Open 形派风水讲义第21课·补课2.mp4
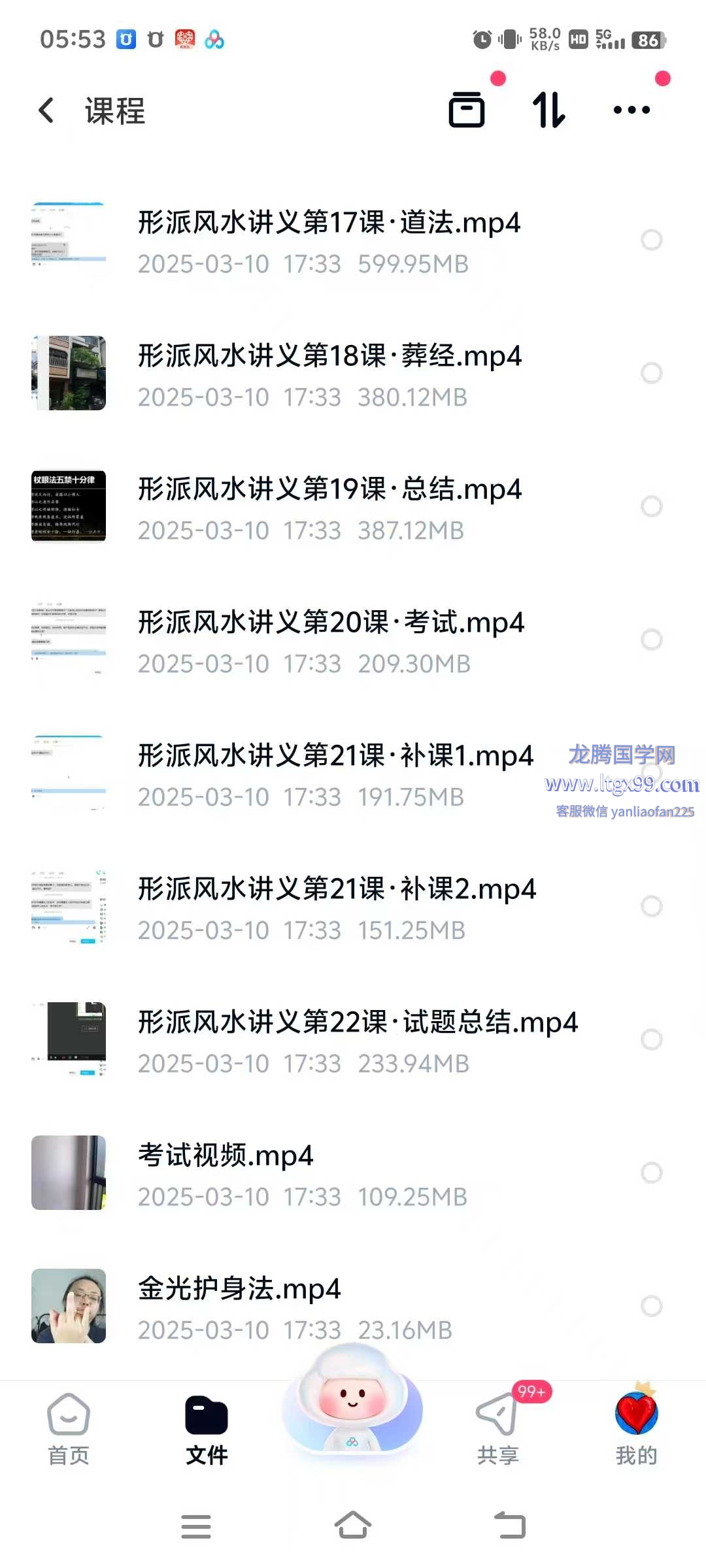The height and width of the screenshot is (1568, 706). [x=336, y=890]
